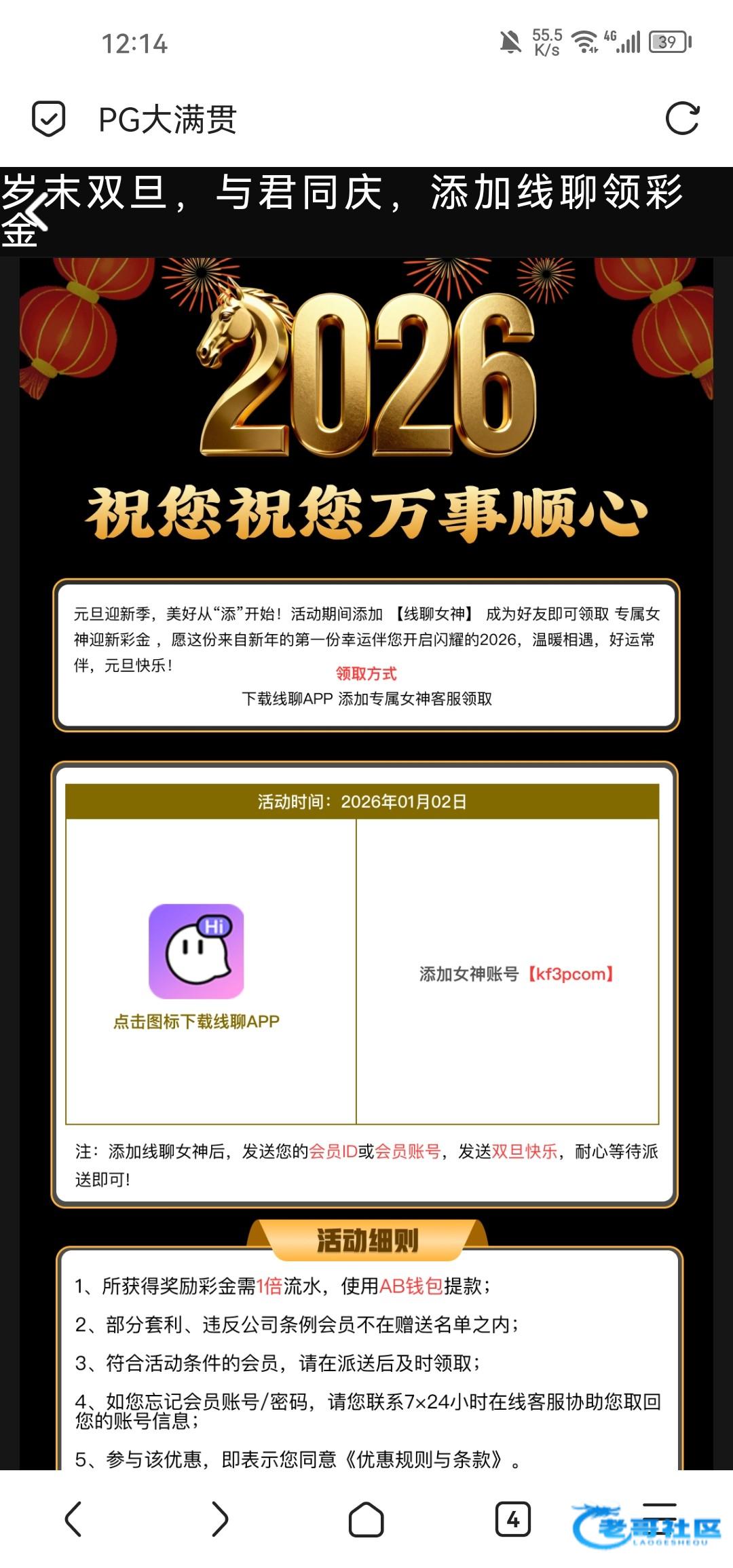
Task: Open the browser home page
Action: (x=366, y=1518)
